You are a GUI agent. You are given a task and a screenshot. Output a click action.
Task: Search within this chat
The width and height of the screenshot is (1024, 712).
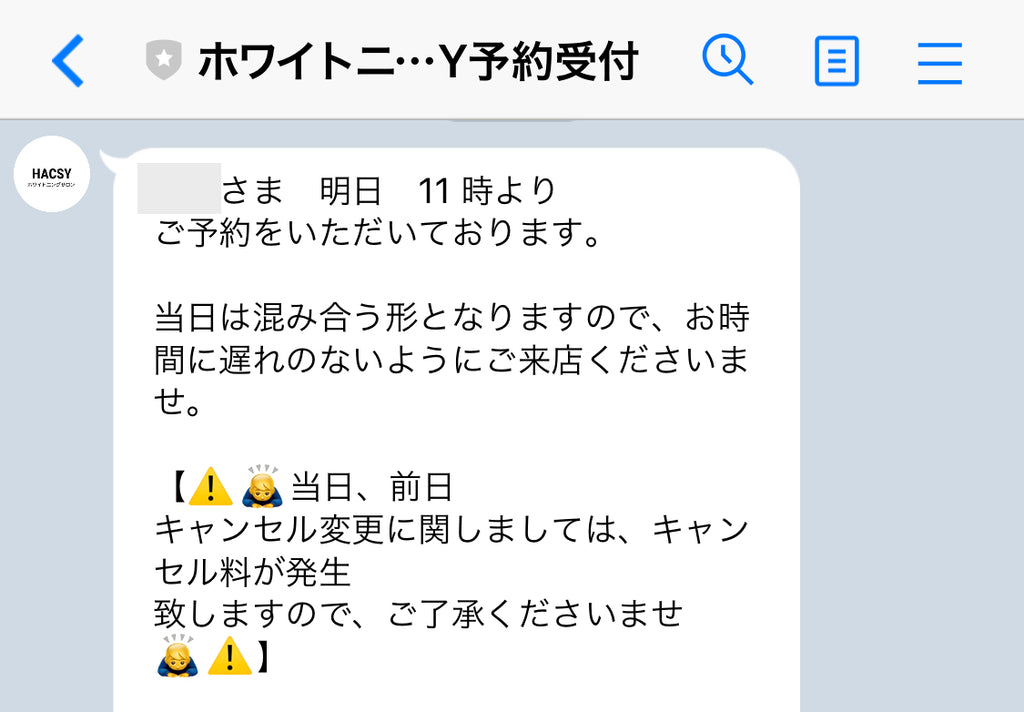pyautogui.click(x=727, y=61)
